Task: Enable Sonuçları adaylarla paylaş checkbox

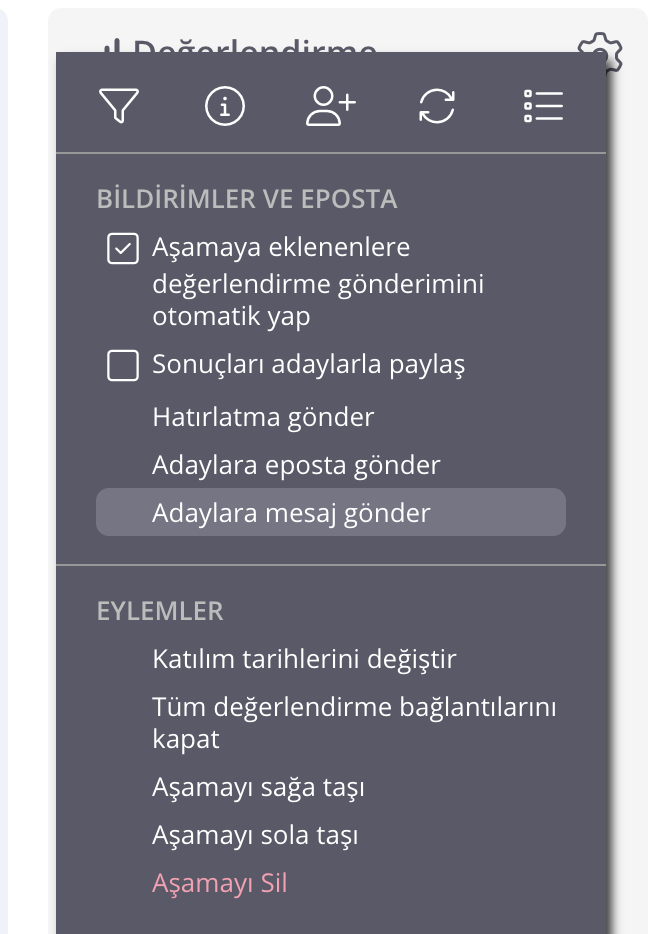Action: click(x=122, y=367)
